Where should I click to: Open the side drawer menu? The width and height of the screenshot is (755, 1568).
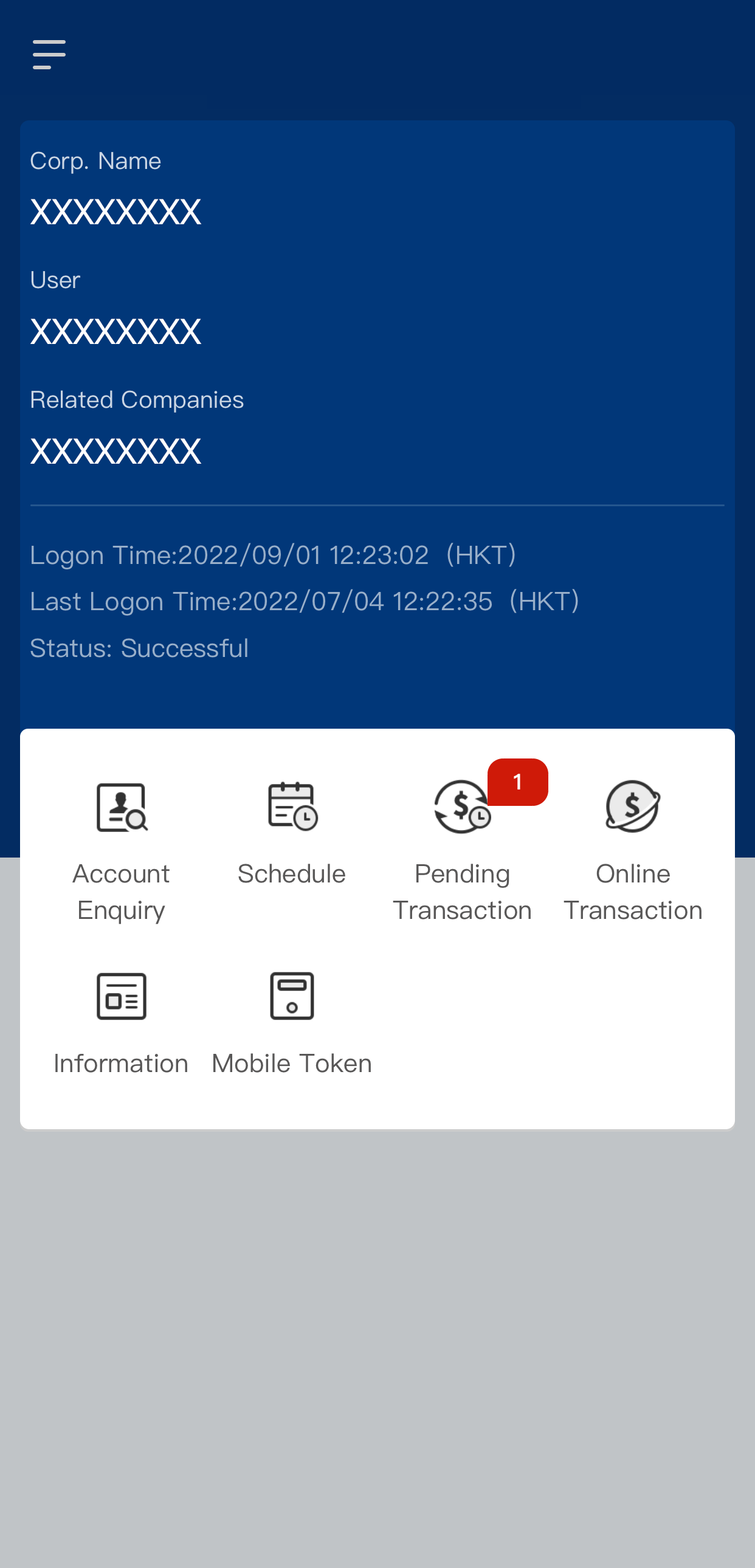click(x=49, y=55)
